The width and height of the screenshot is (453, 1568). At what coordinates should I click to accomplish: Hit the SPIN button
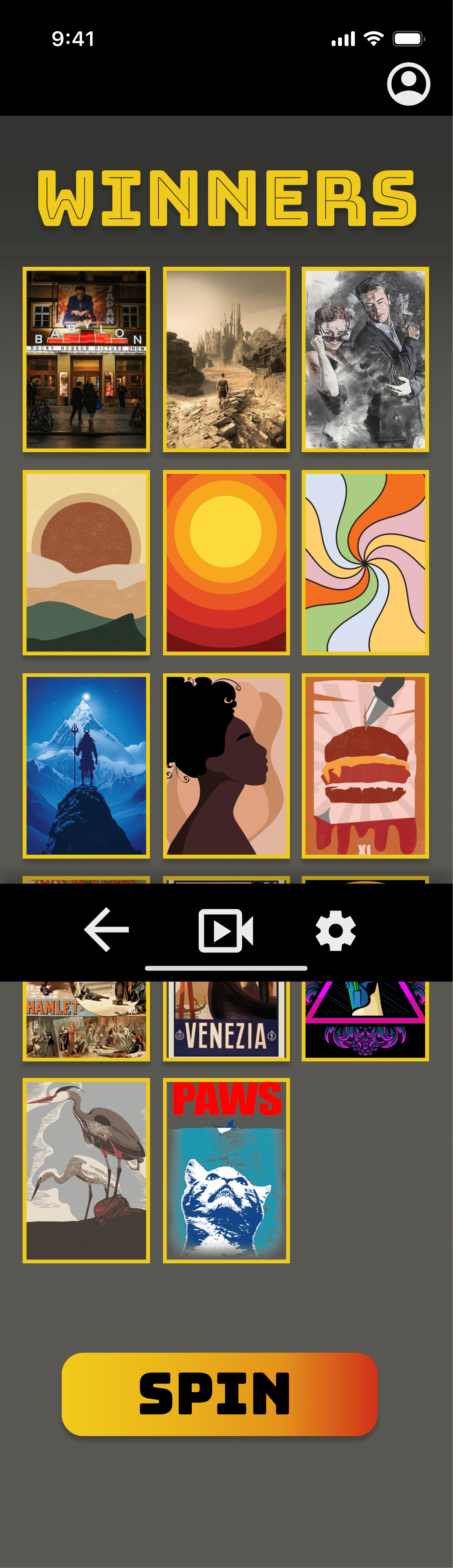[220, 1394]
